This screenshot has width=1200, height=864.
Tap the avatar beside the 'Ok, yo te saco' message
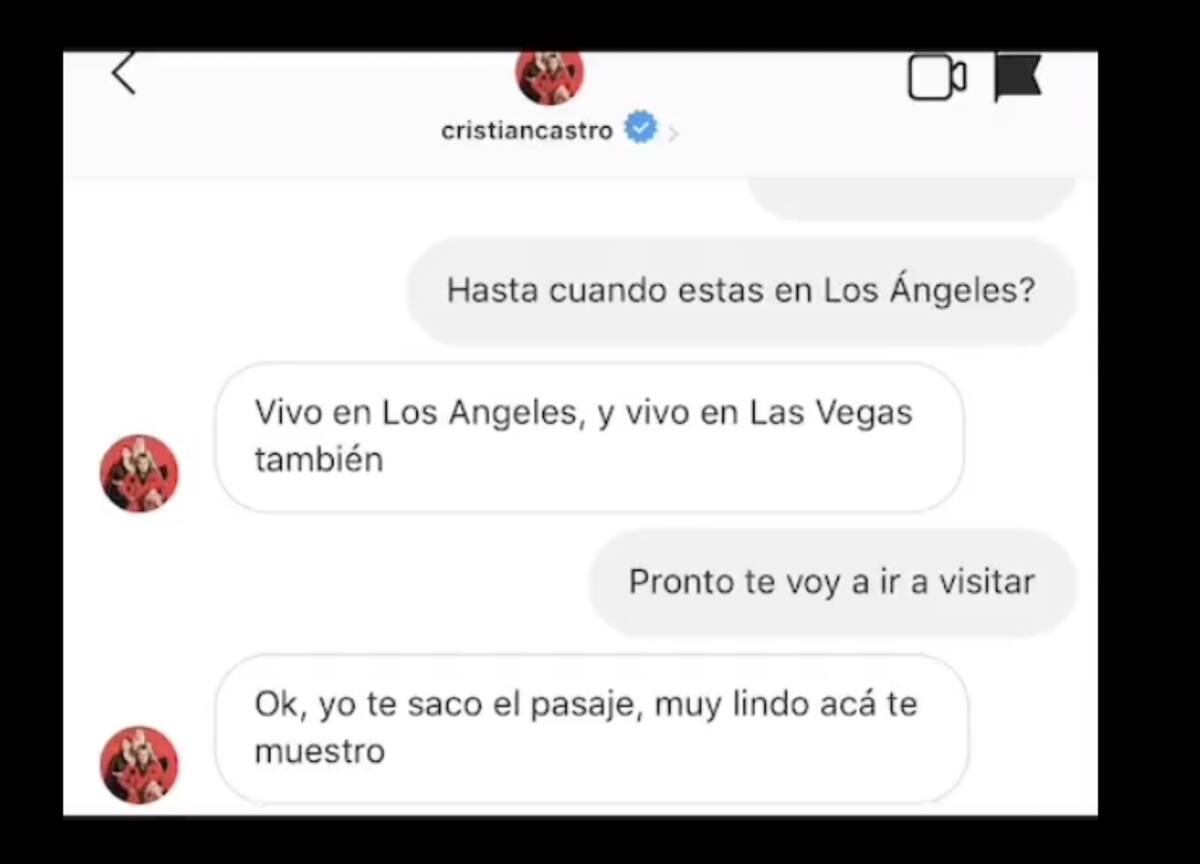pyautogui.click(x=139, y=764)
